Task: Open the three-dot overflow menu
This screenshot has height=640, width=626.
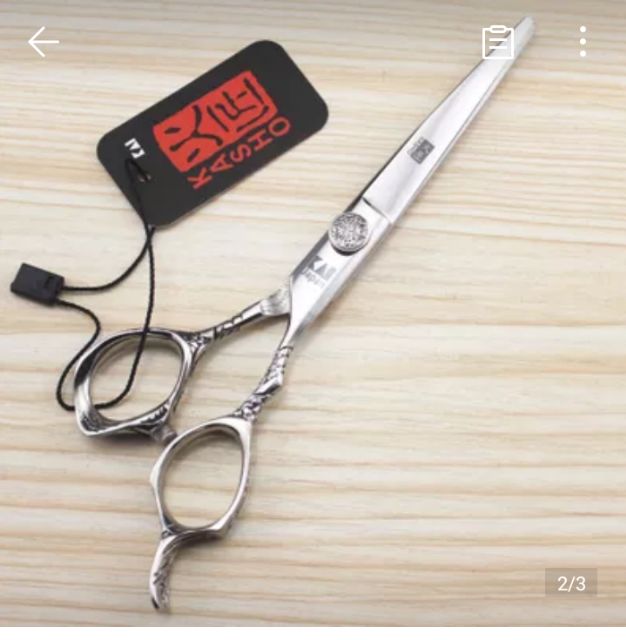Action: pos(583,42)
